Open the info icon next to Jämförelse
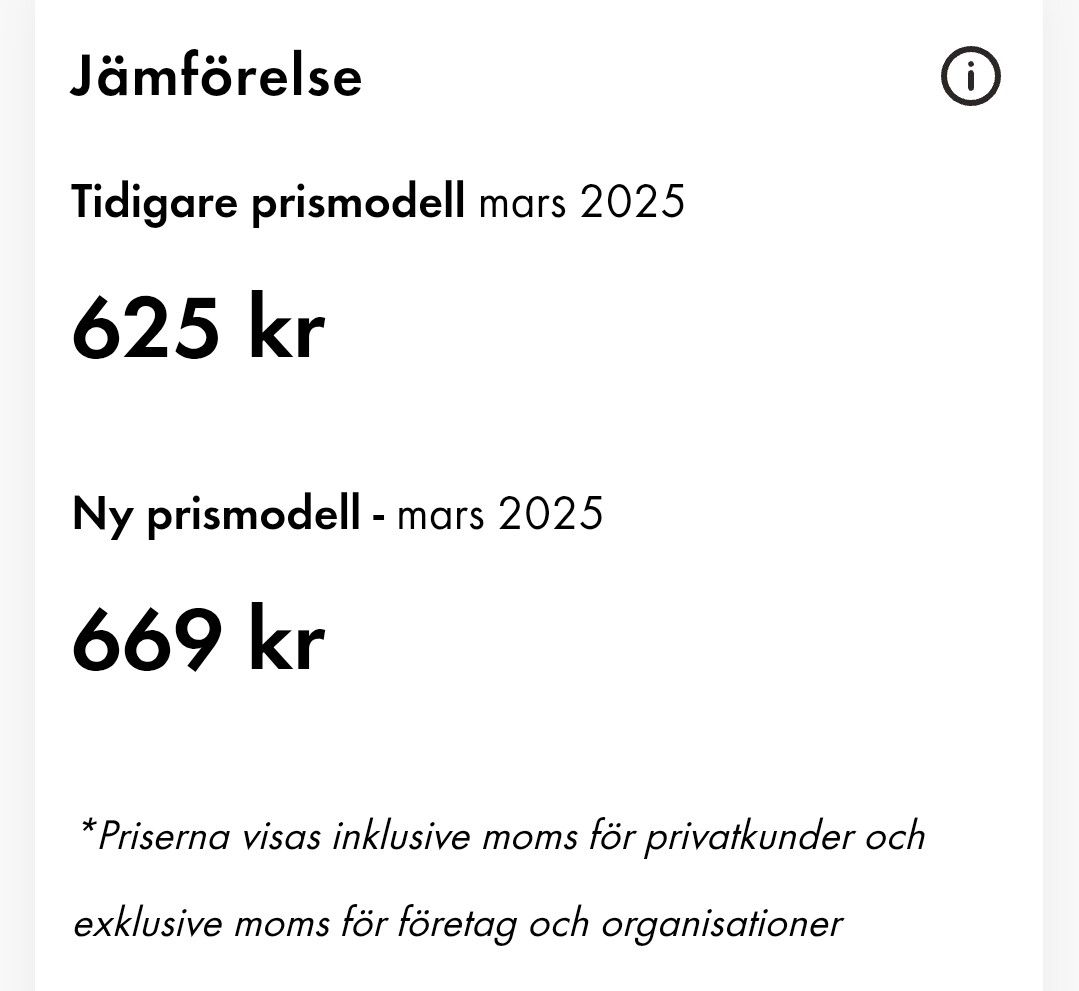 pyautogui.click(x=970, y=77)
